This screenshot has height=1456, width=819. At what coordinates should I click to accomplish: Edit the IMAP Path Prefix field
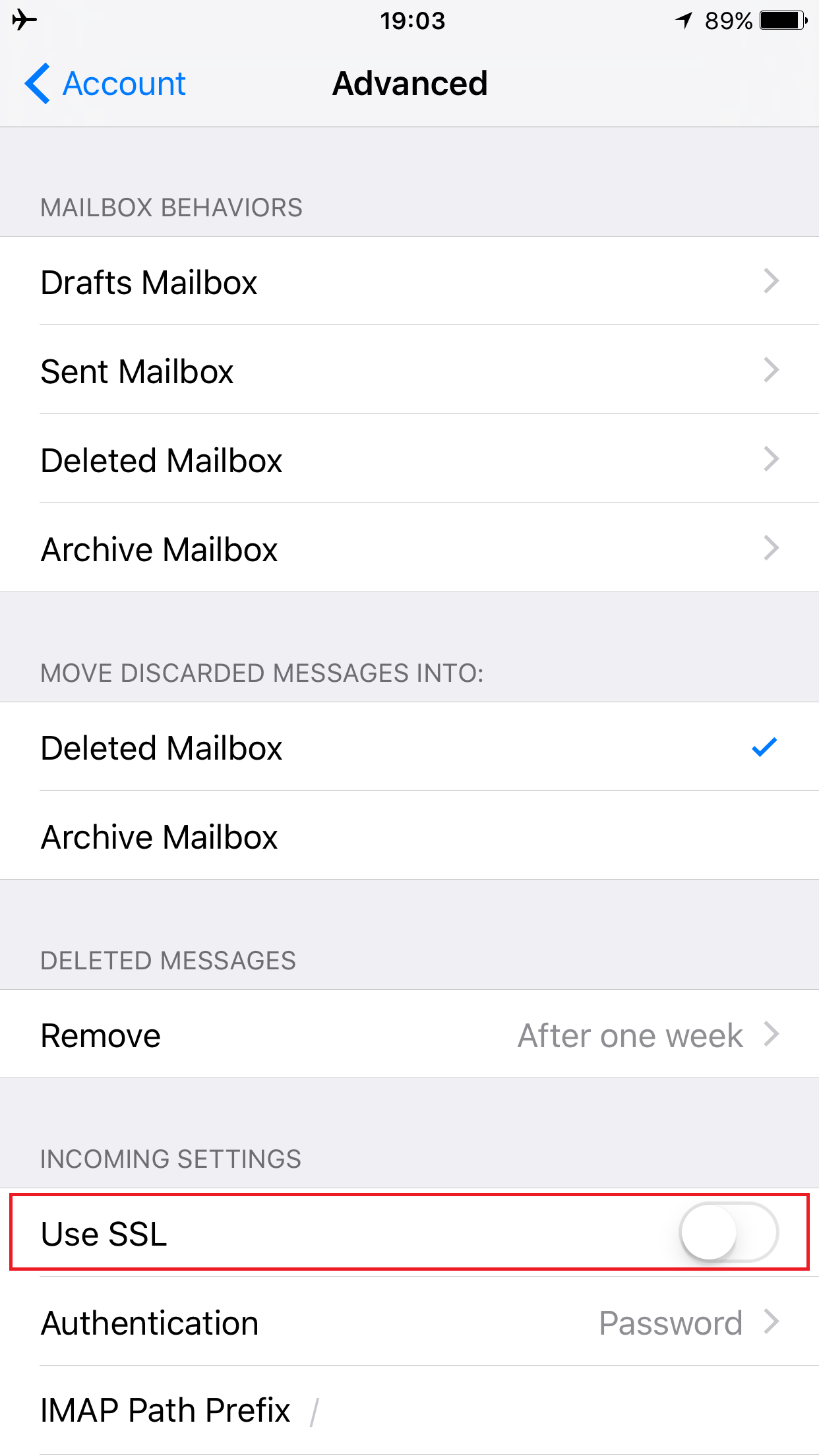pos(528,1411)
